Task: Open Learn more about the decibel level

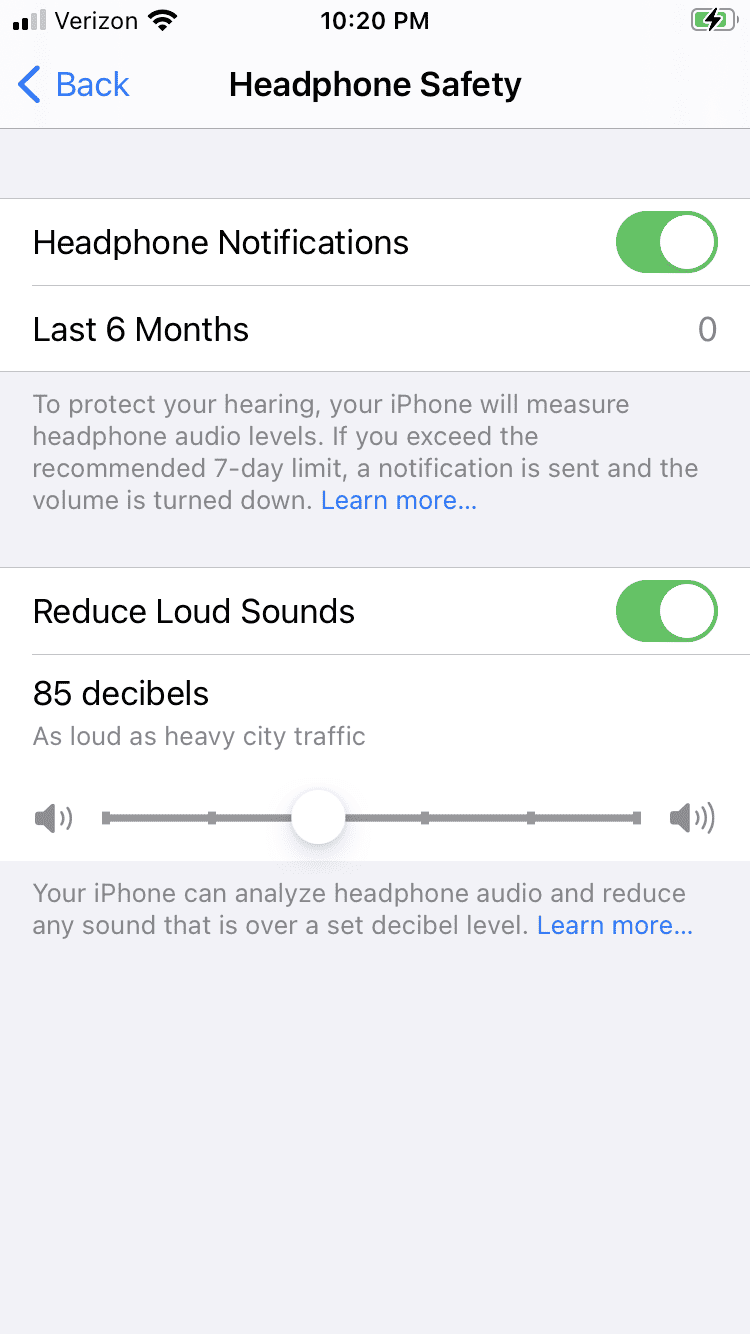Action: click(615, 925)
